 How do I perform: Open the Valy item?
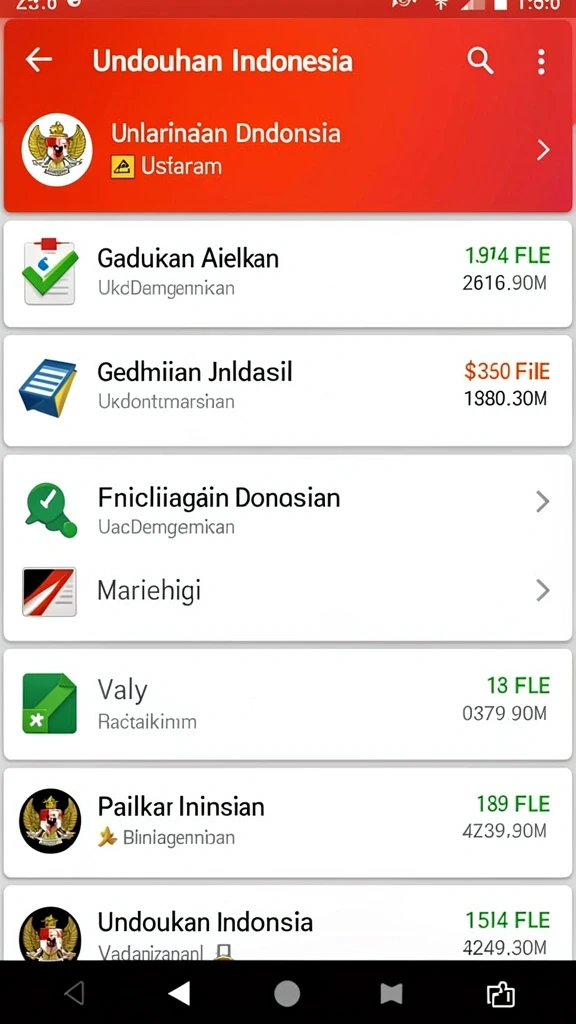click(x=288, y=704)
